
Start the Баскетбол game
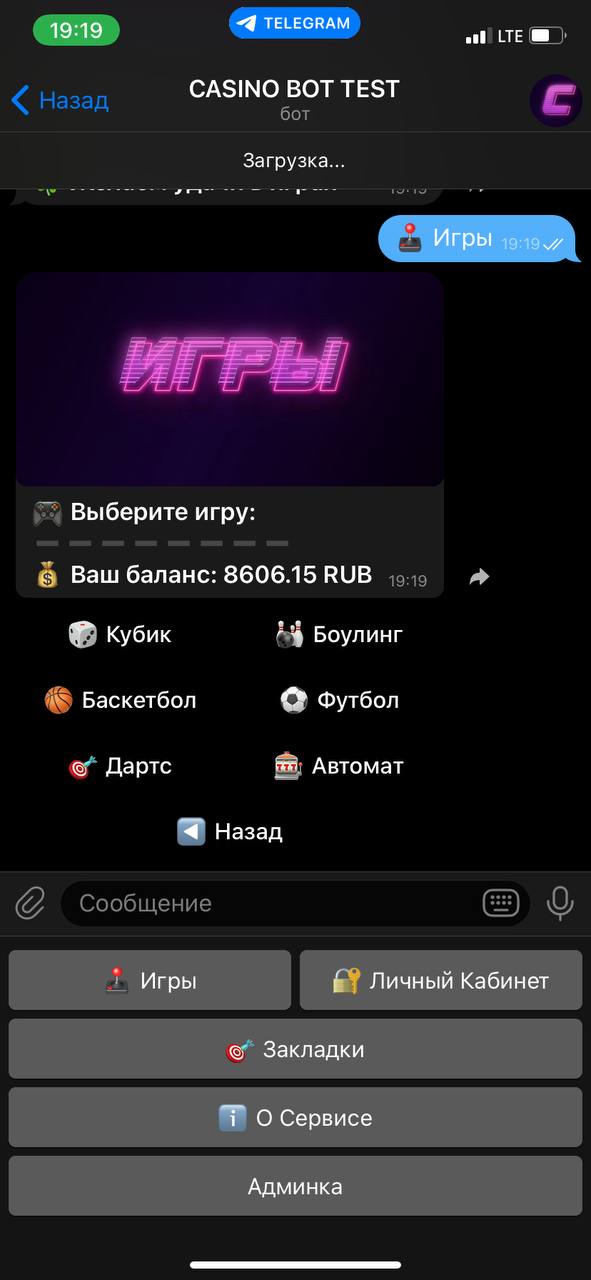[x=120, y=700]
